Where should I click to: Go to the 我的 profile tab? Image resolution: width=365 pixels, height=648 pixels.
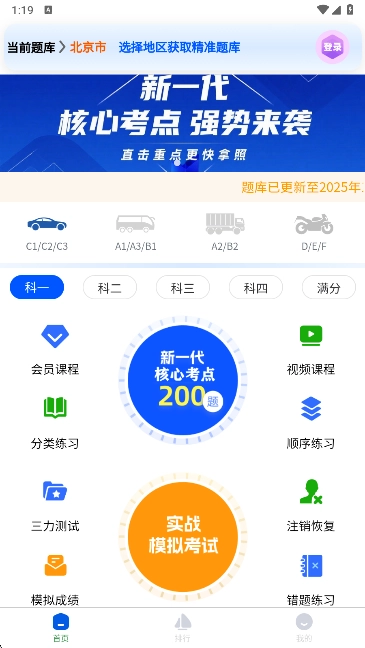(304, 628)
